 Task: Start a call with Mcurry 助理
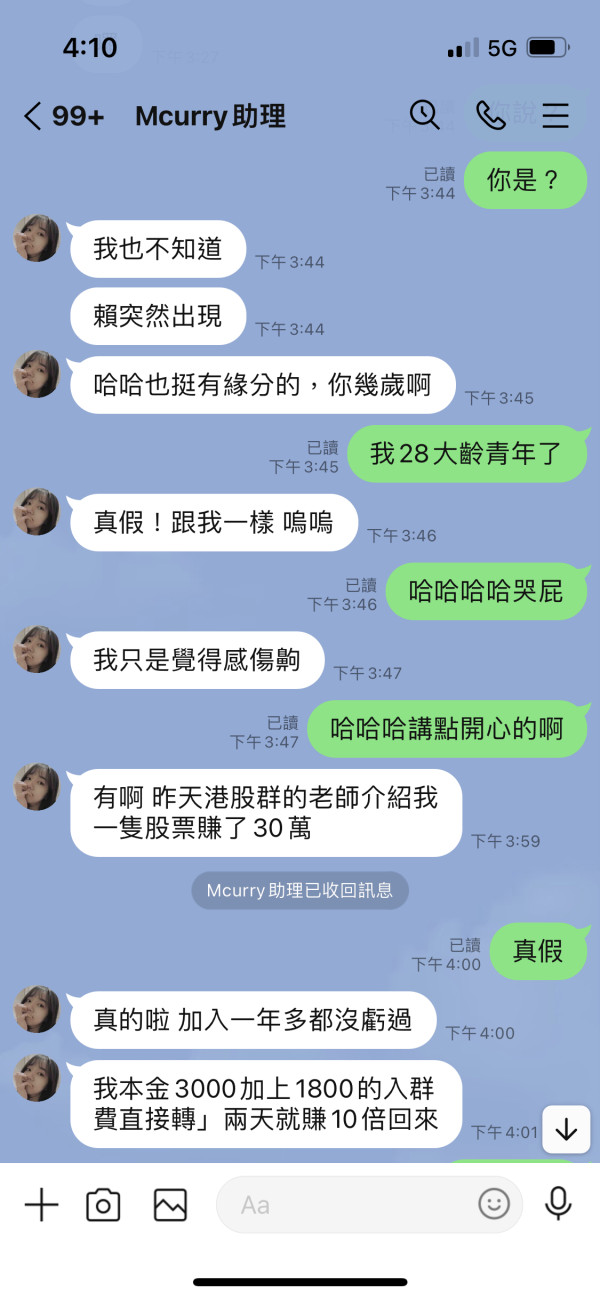pyautogui.click(x=490, y=115)
